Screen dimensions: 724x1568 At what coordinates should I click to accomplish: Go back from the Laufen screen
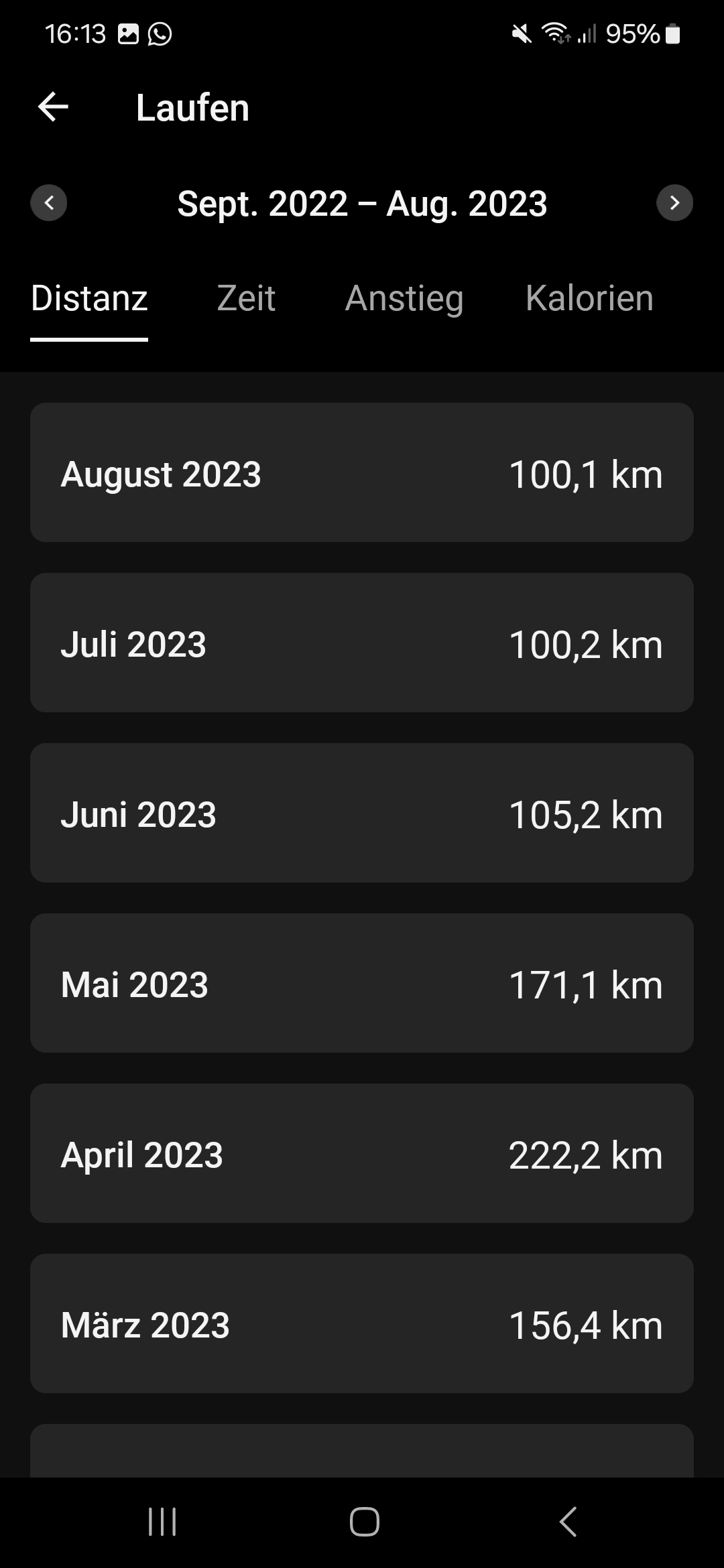(54, 107)
